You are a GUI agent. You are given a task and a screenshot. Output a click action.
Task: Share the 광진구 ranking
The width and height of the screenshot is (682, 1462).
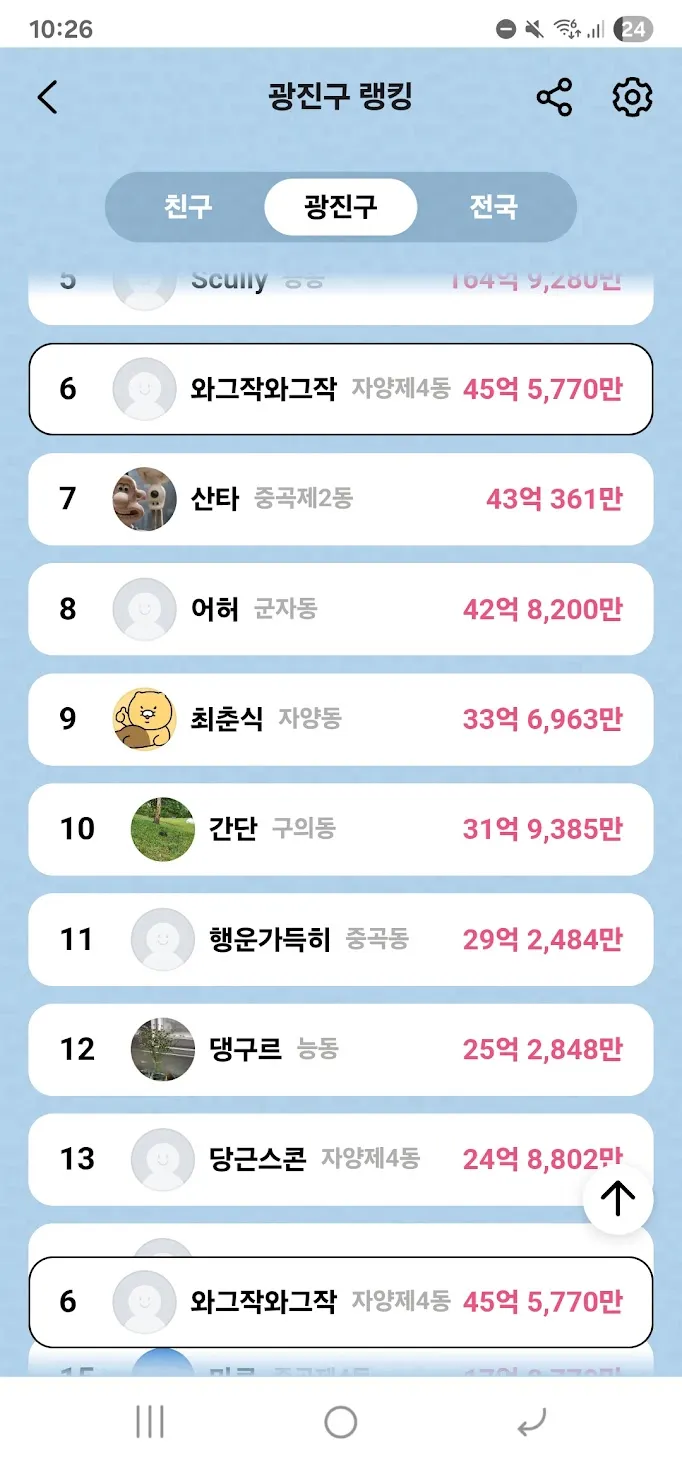(x=554, y=98)
